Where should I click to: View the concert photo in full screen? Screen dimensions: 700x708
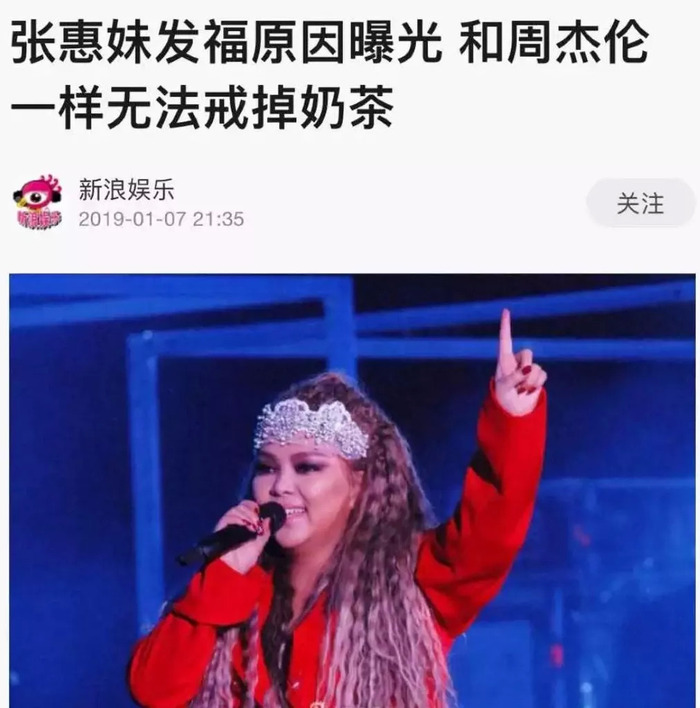pyautogui.click(x=352, y=490)
